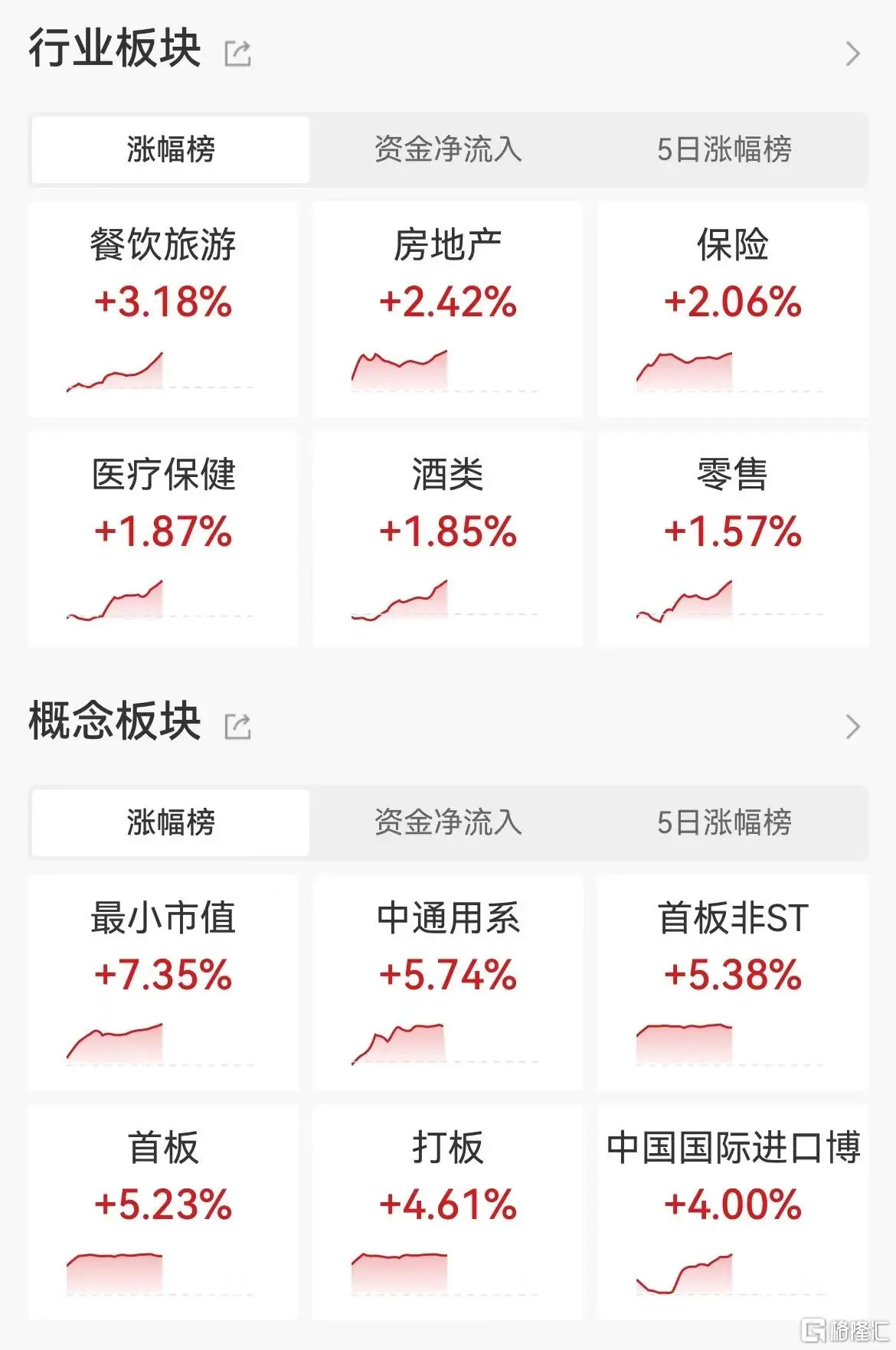Click the percentage gain +3.18% on 餐饮旅游
The width and height of the screenshot is (896, 1350).
(x=162, y=303)
